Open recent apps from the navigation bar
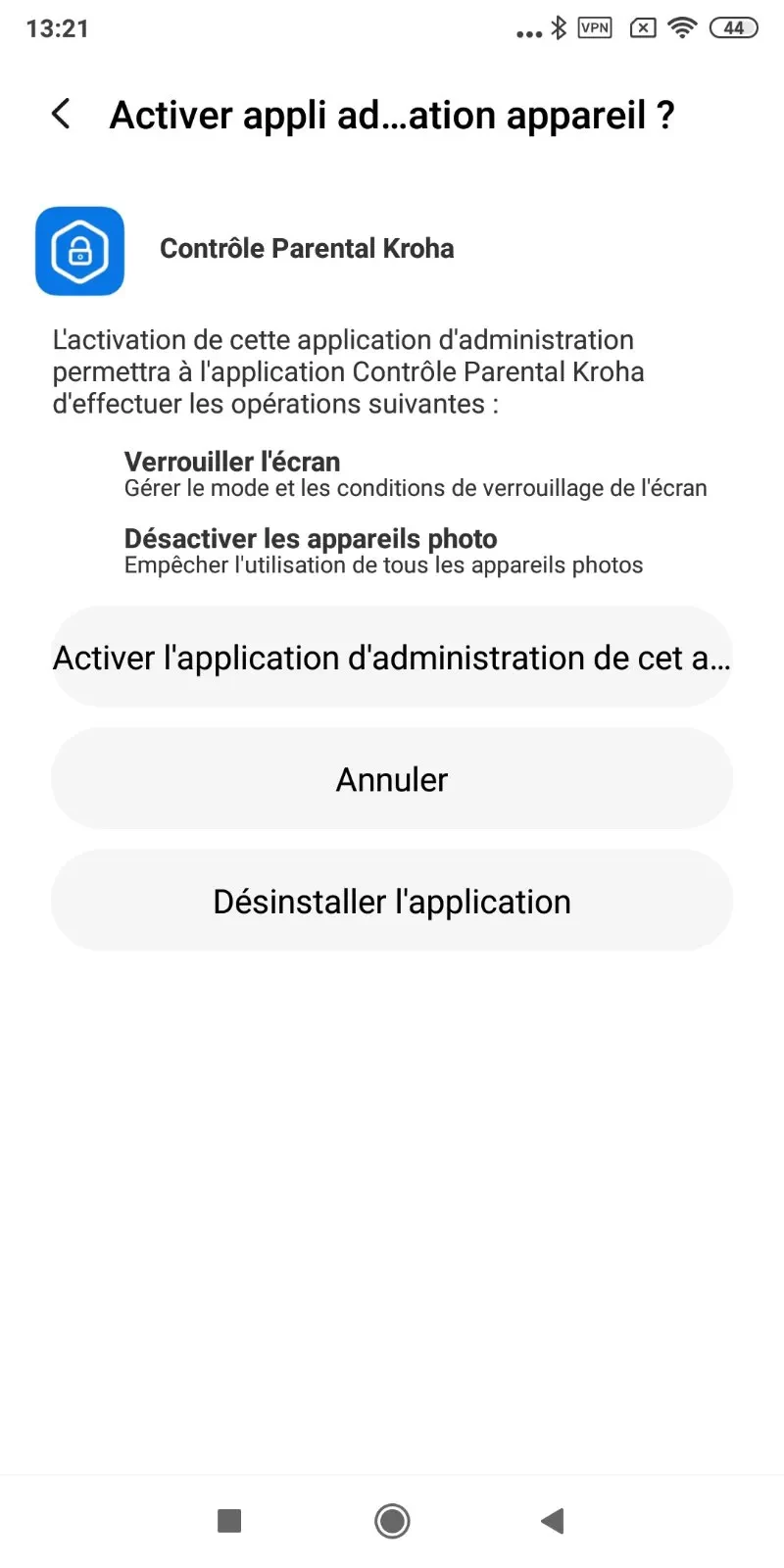The image size is (784, 1568). tap(229, 1520)
